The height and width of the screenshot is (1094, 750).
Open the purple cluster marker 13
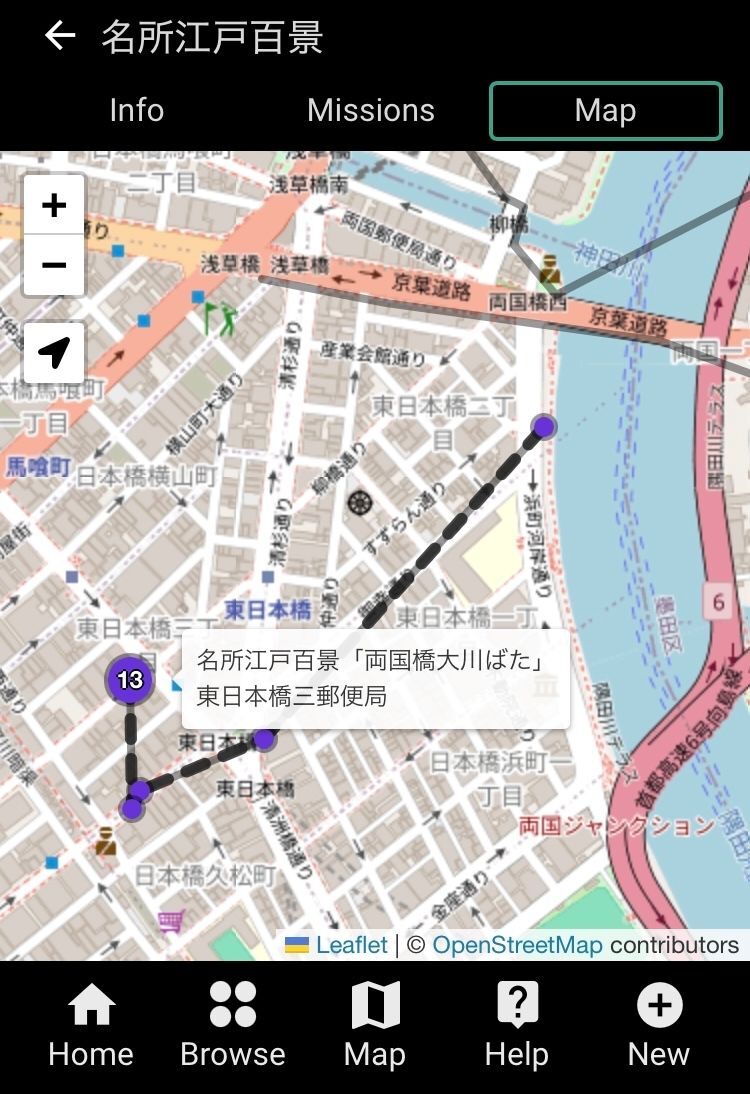tap(129, 680)
